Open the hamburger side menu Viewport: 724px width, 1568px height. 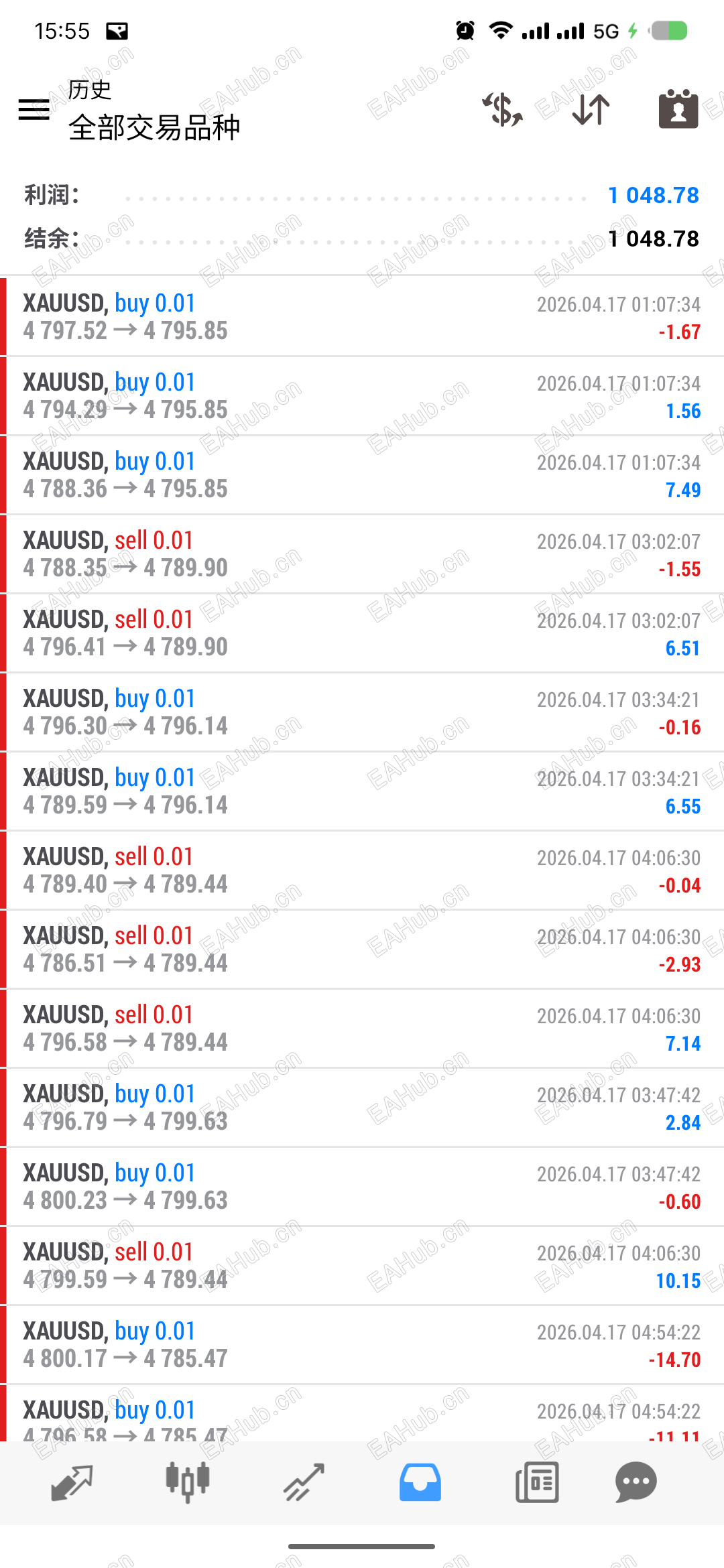pyautogui.click(x=34, y=109)
